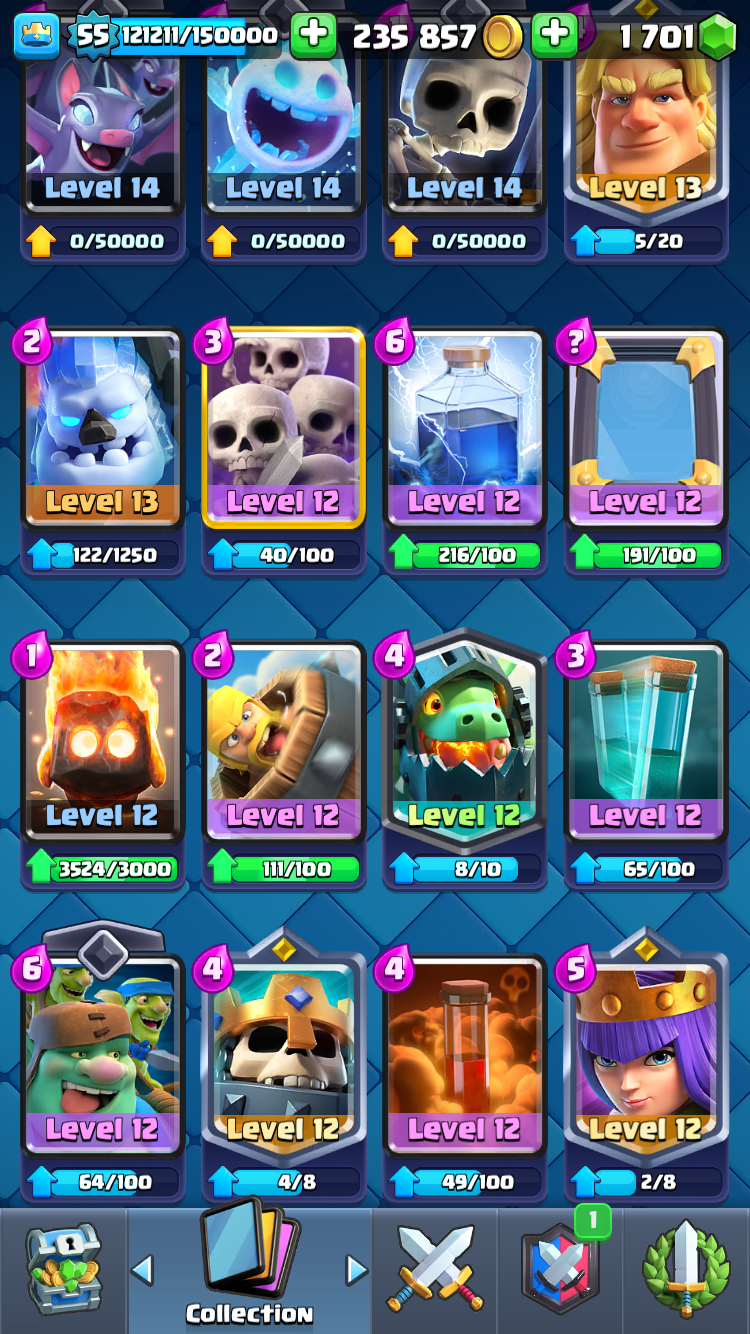Select the Skeleton King champion card
This screenshot has width=750, height=1334.
pos(283,1060)
